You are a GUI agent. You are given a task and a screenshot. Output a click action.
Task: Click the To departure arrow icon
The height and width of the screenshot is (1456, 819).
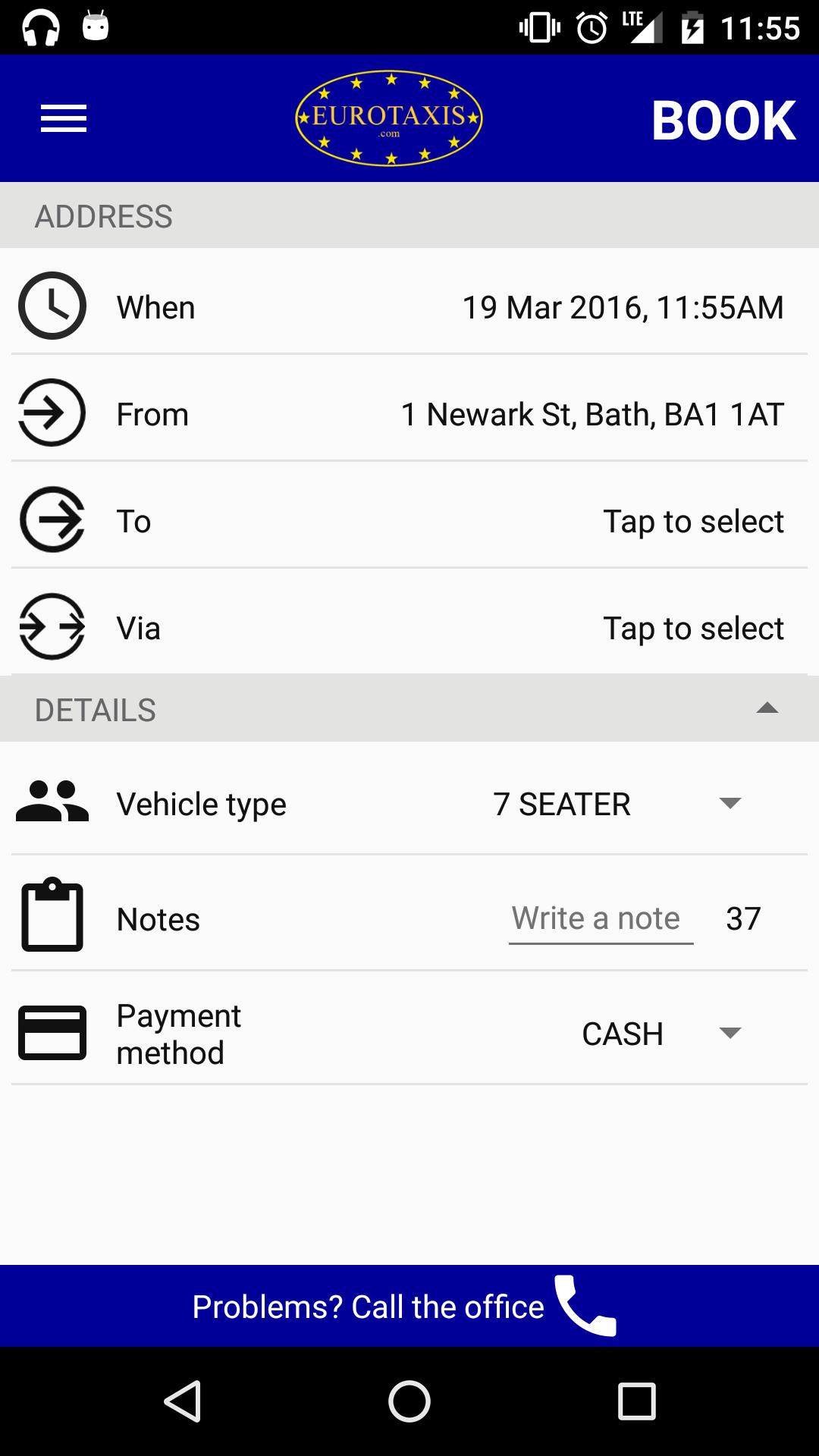click(51, 520)
